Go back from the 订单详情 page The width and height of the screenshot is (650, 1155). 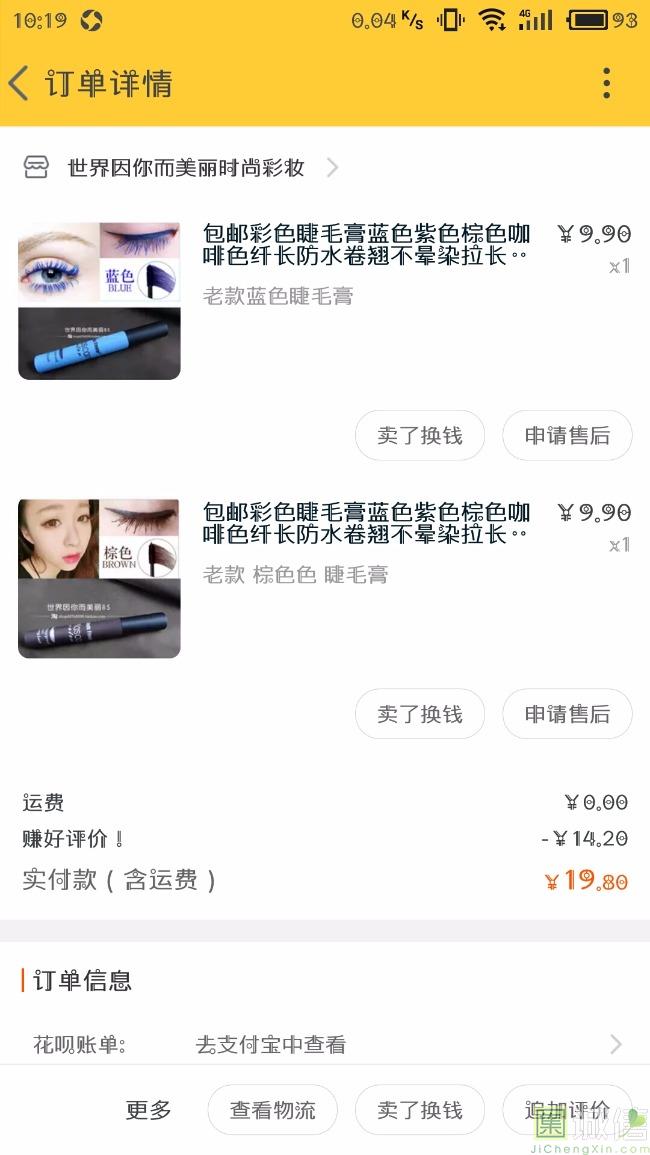(19, 82)
